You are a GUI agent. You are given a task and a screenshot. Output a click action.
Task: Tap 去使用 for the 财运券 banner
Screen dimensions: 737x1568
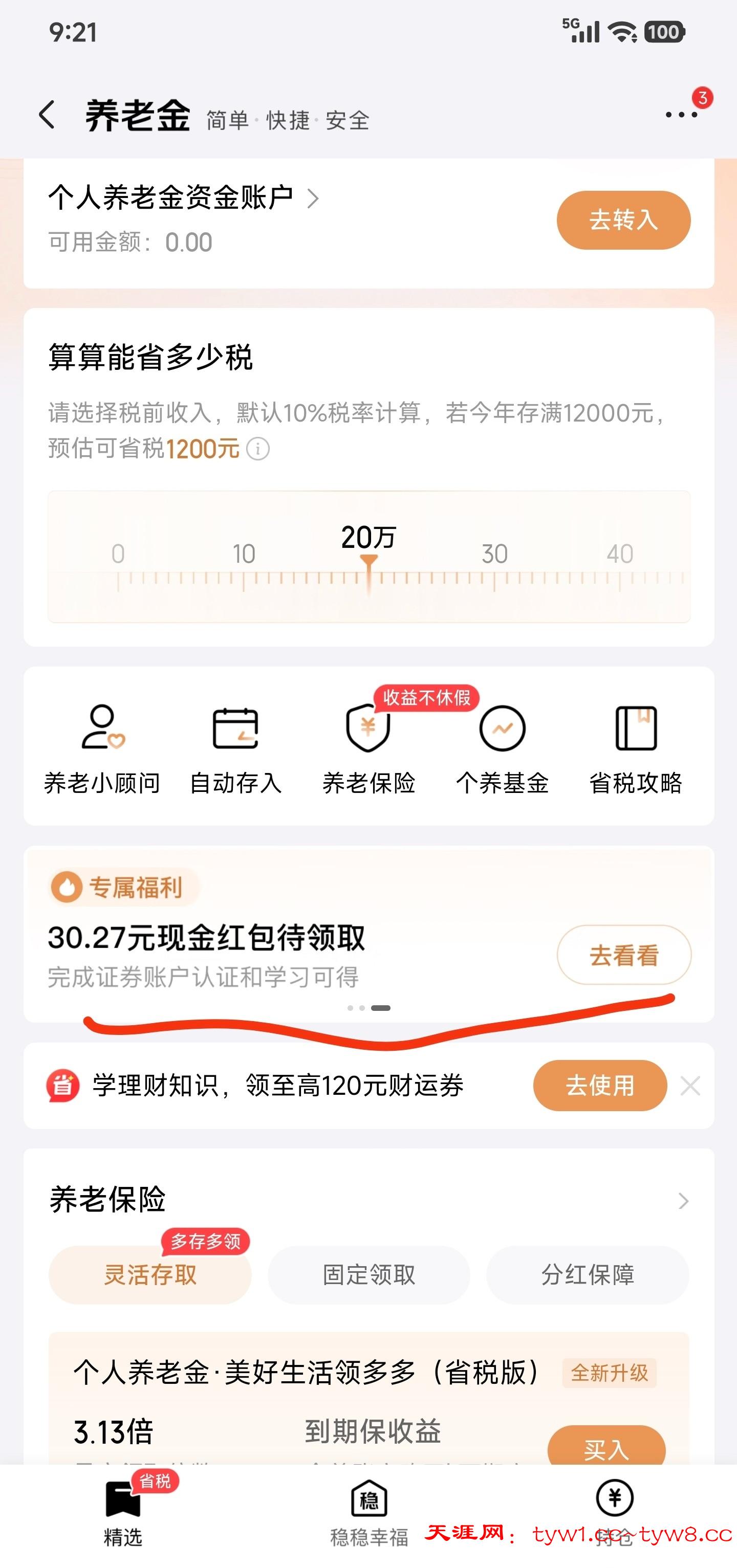(600, 1085)
